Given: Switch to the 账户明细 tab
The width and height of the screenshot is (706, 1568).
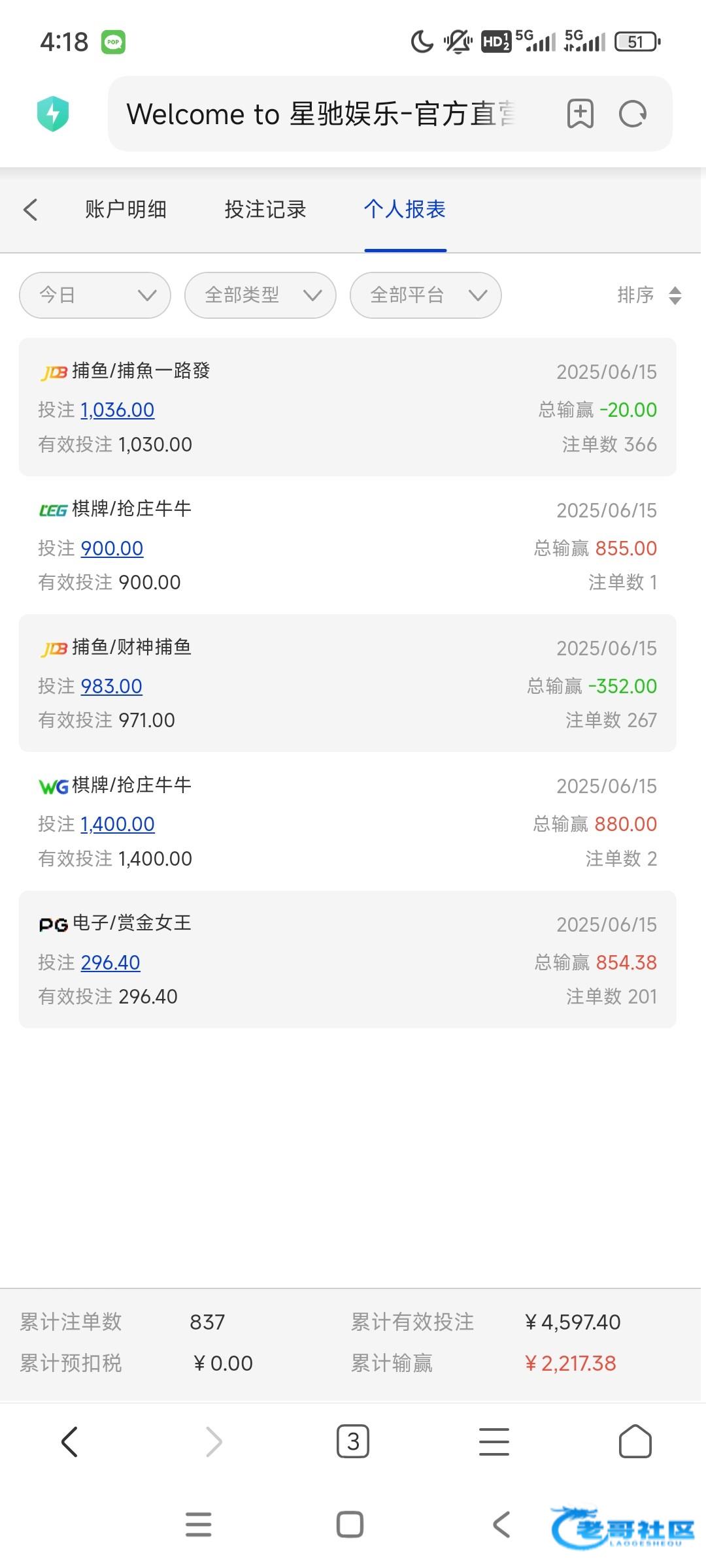Looking at the screenshot, I should pos(126,210).
